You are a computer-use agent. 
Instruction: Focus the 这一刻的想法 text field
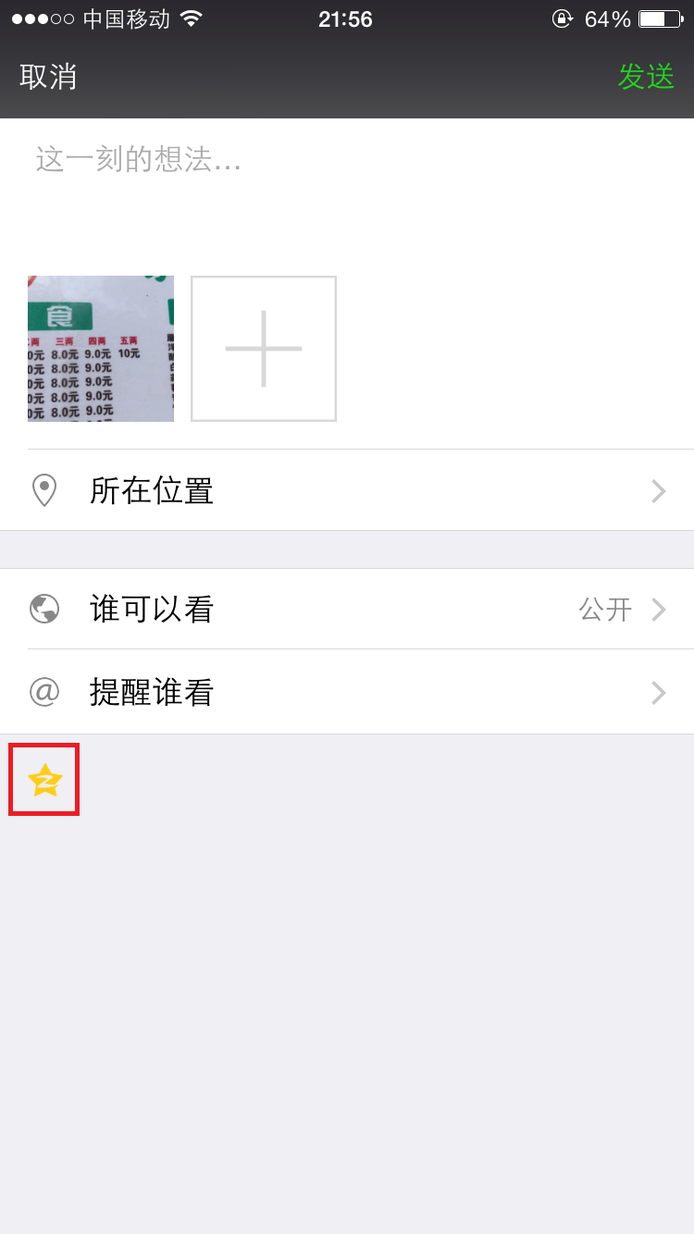point(347,190)
